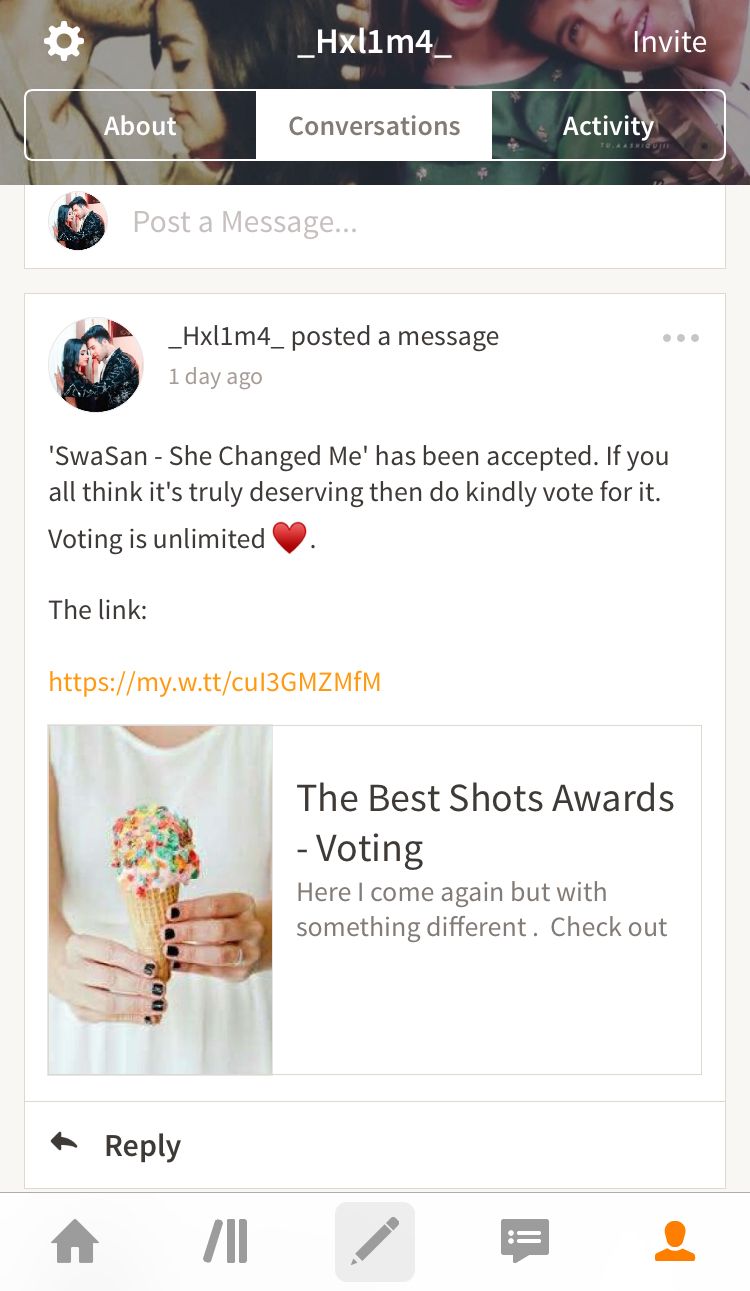Open the library tab
This screenshot has width=750, height=1291.
tap(225, 1242)
